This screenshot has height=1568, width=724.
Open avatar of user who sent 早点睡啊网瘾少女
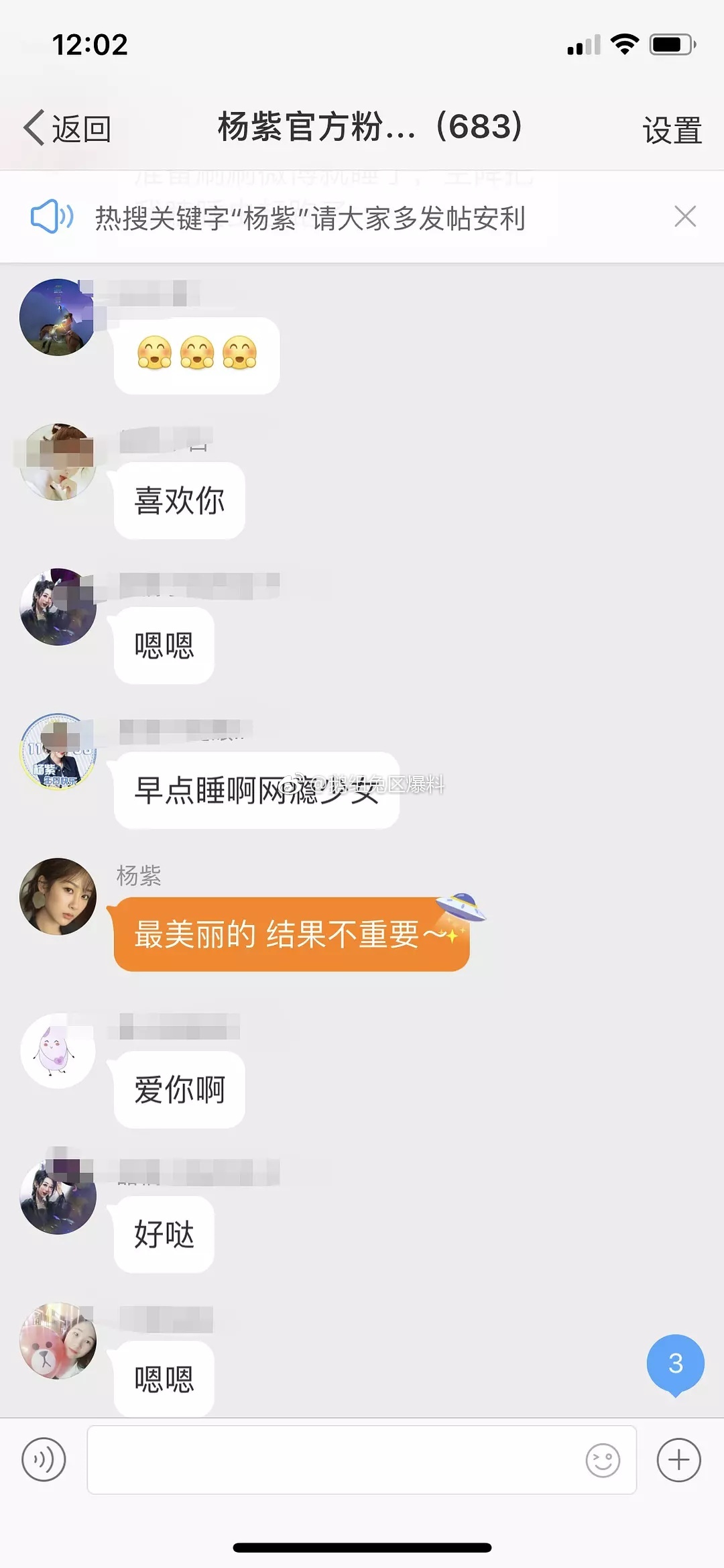pos(58,751)
